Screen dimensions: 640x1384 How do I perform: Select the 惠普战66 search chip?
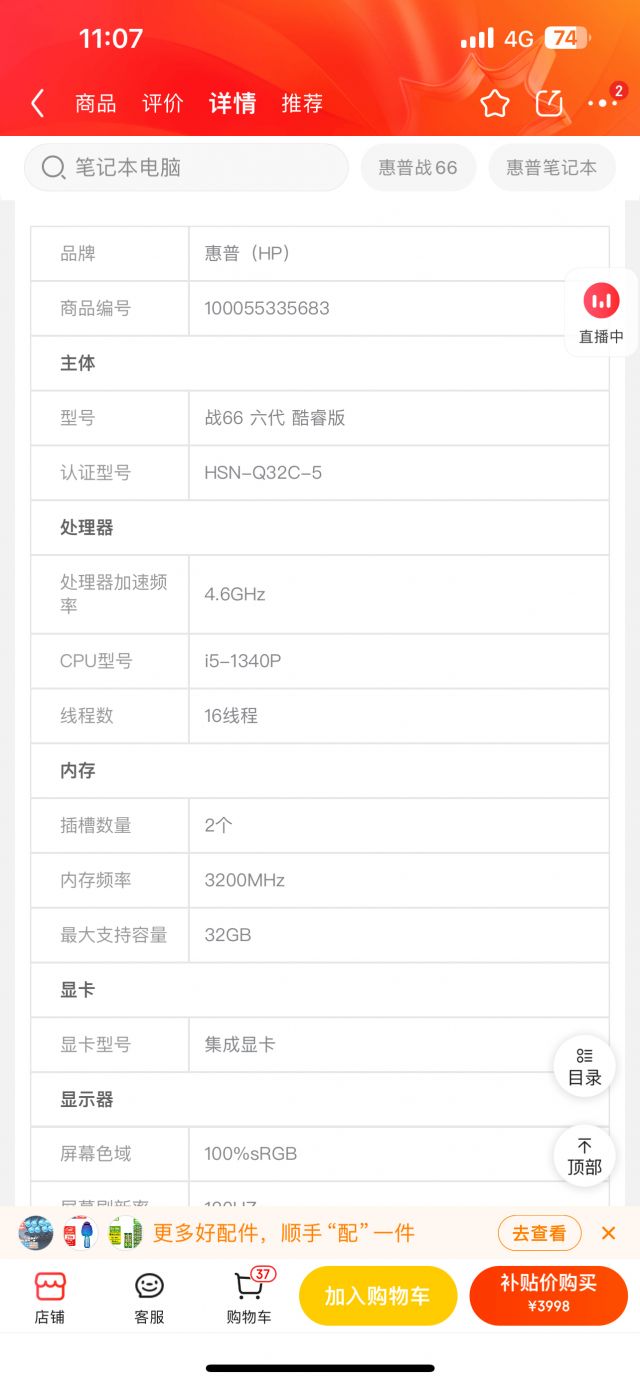coord(418,168)
